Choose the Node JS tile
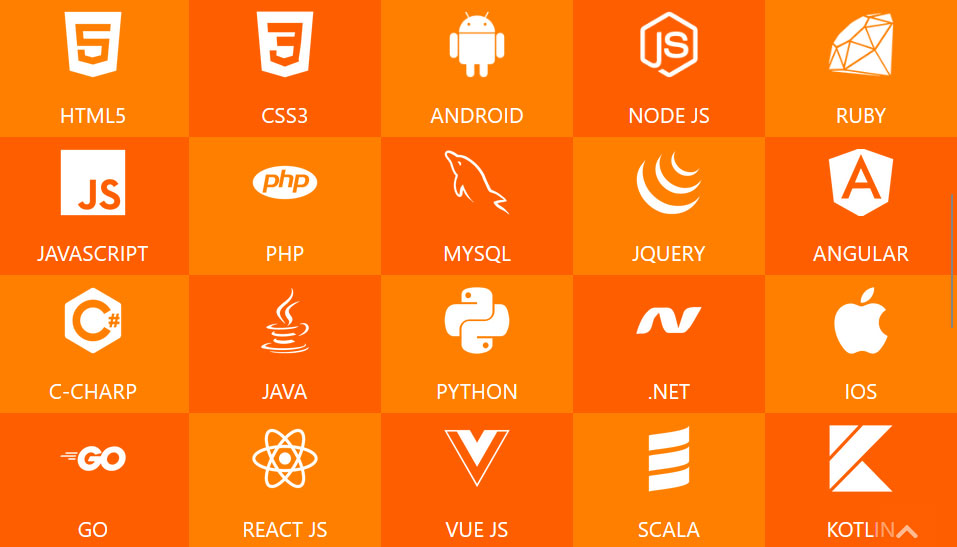The image size is (957, 547). click(669, 68)
